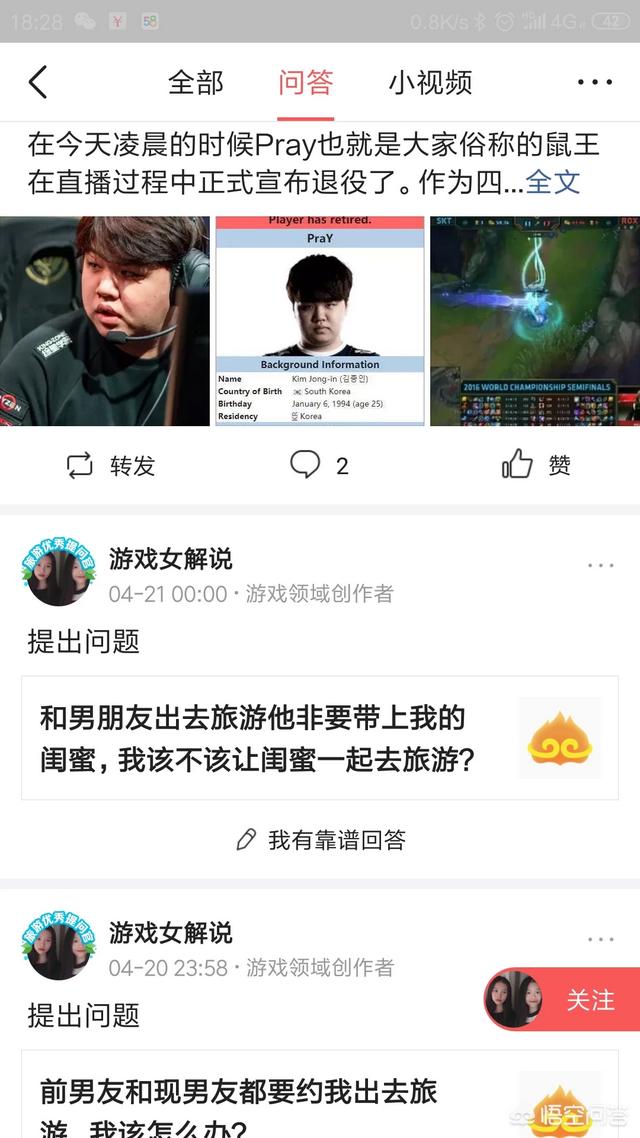Switch to the 小视频 tab

pyautogui.click(x=430, y=82)
